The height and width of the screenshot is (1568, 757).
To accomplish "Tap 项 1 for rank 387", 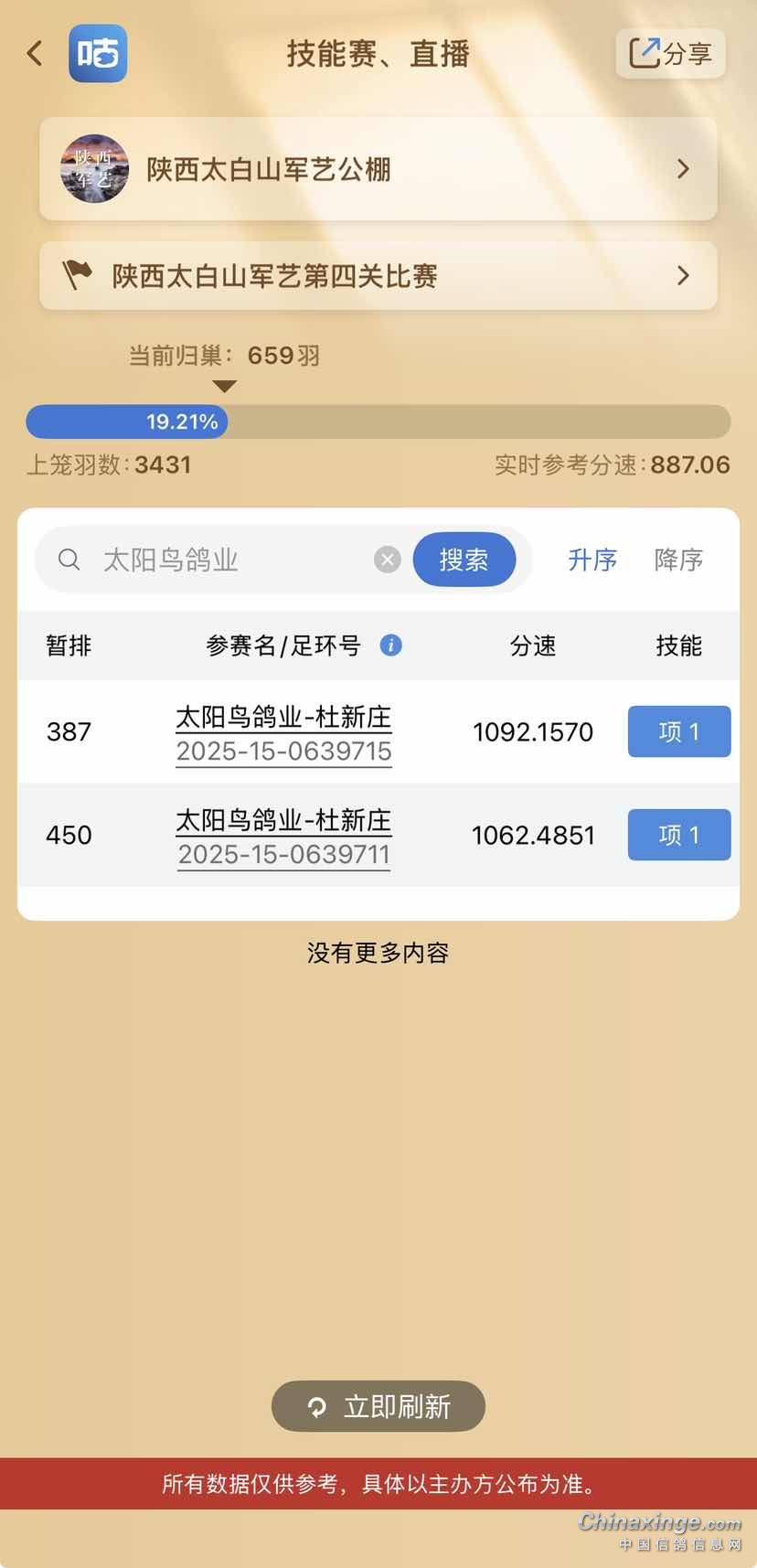I will 678,731.
